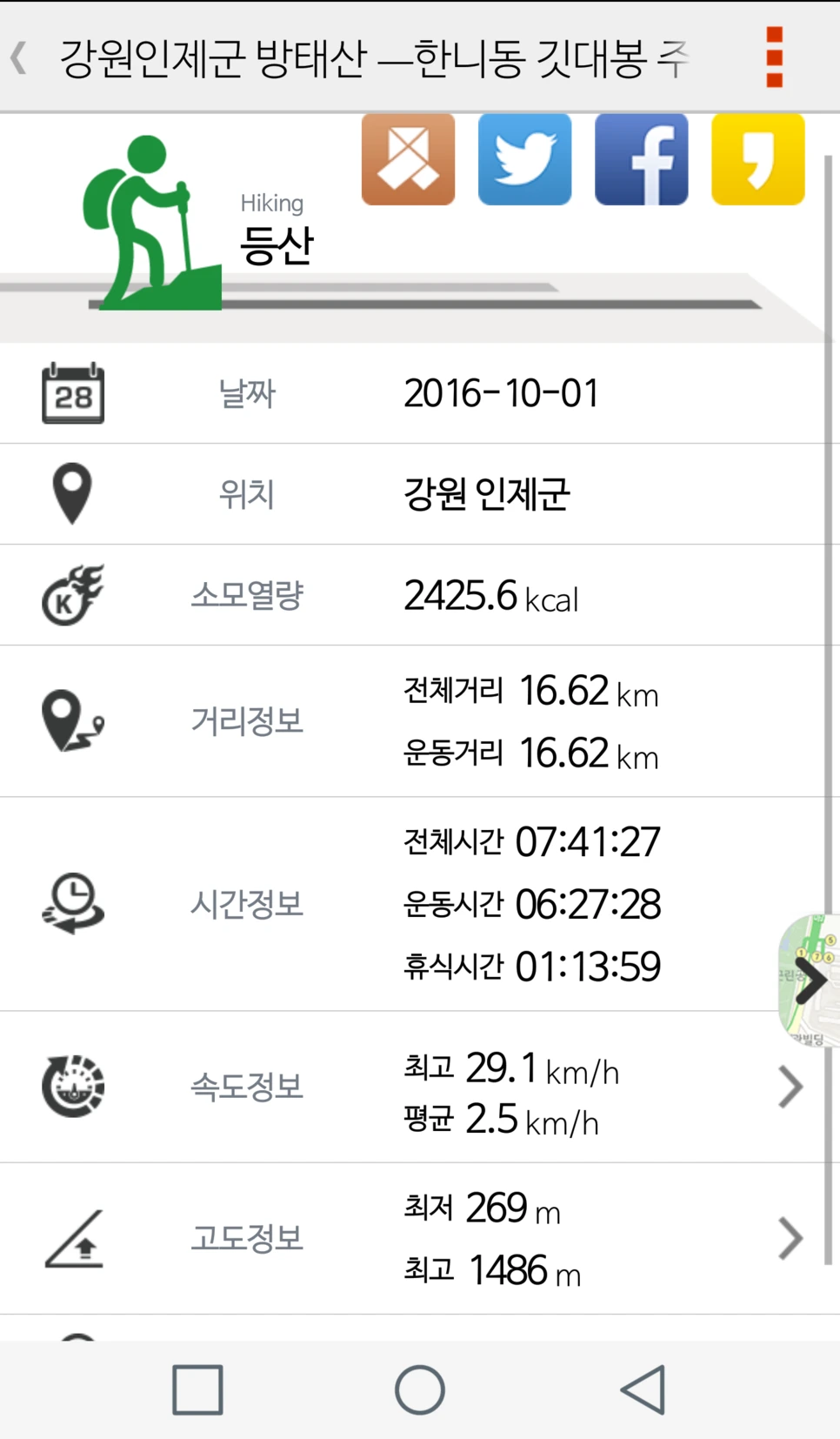Image resolution: width=840 pixels, height=1439 pixels.
Task: Open the calorie consumption (소모열량) icon
Action: point(73,594)
